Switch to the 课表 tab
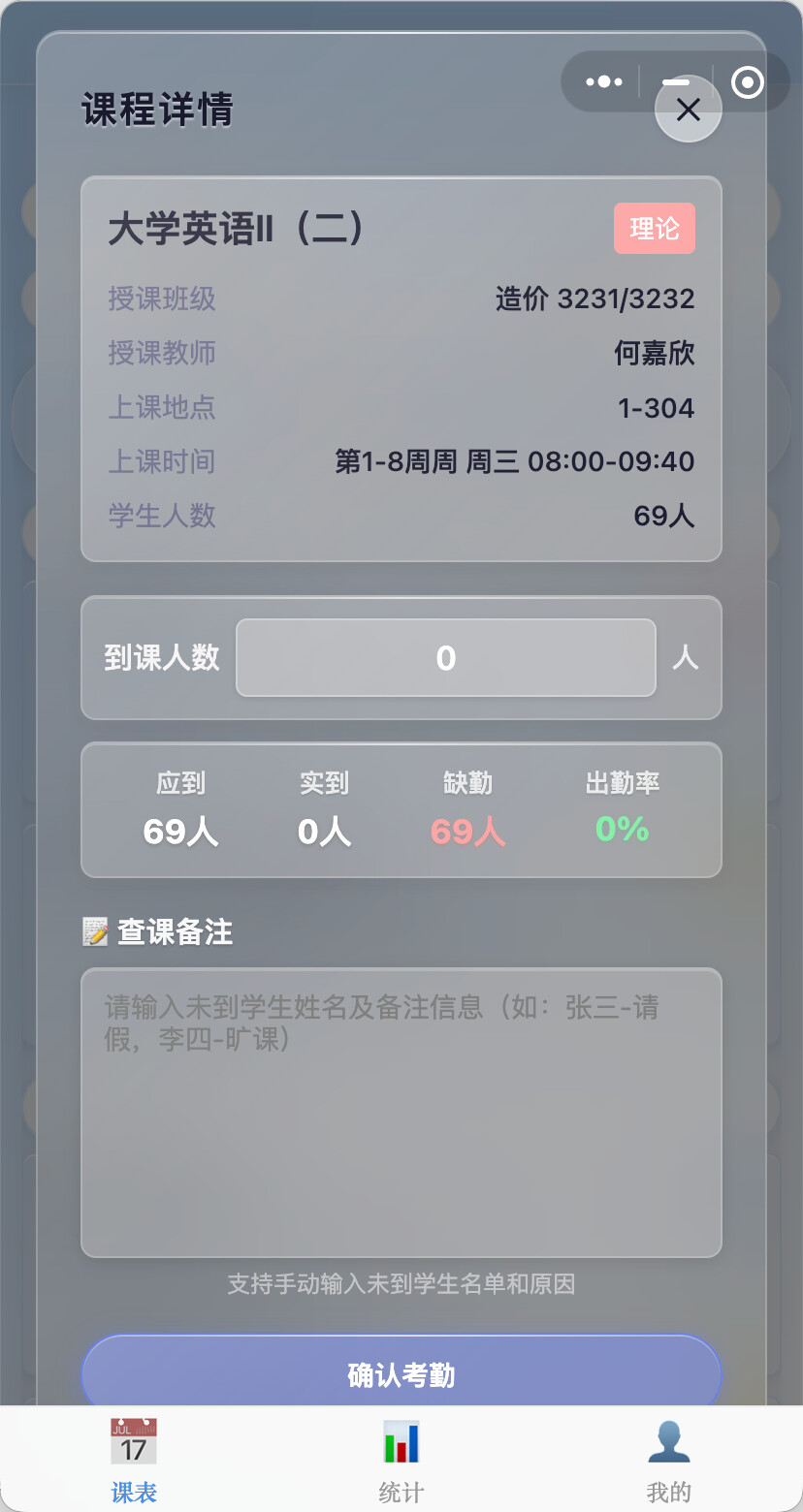Screen dimensions: 803x1512 click(134, 1461)
